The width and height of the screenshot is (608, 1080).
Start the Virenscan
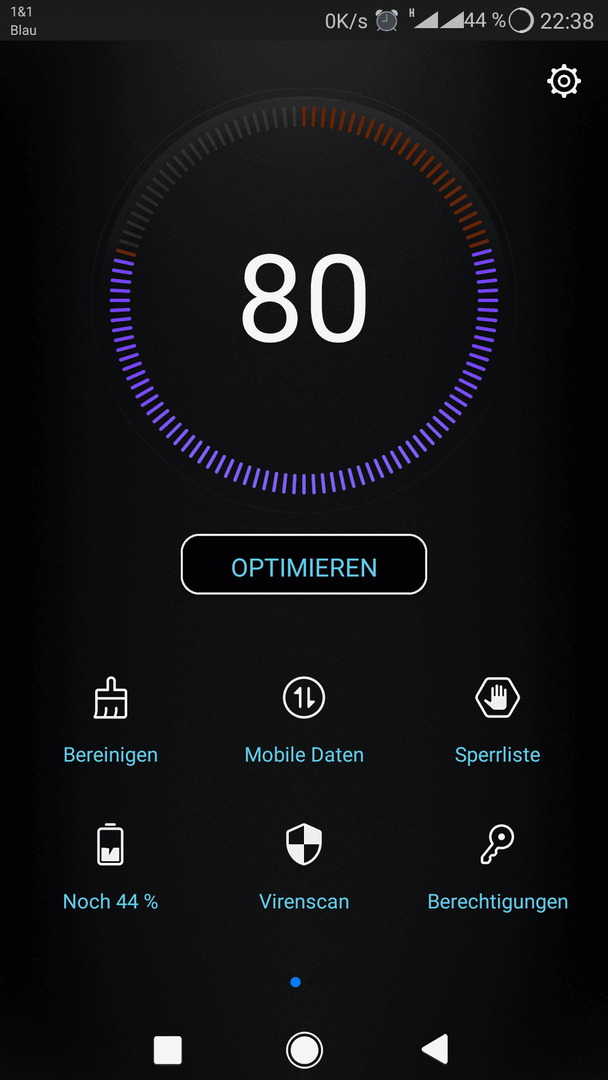(304, 867)
